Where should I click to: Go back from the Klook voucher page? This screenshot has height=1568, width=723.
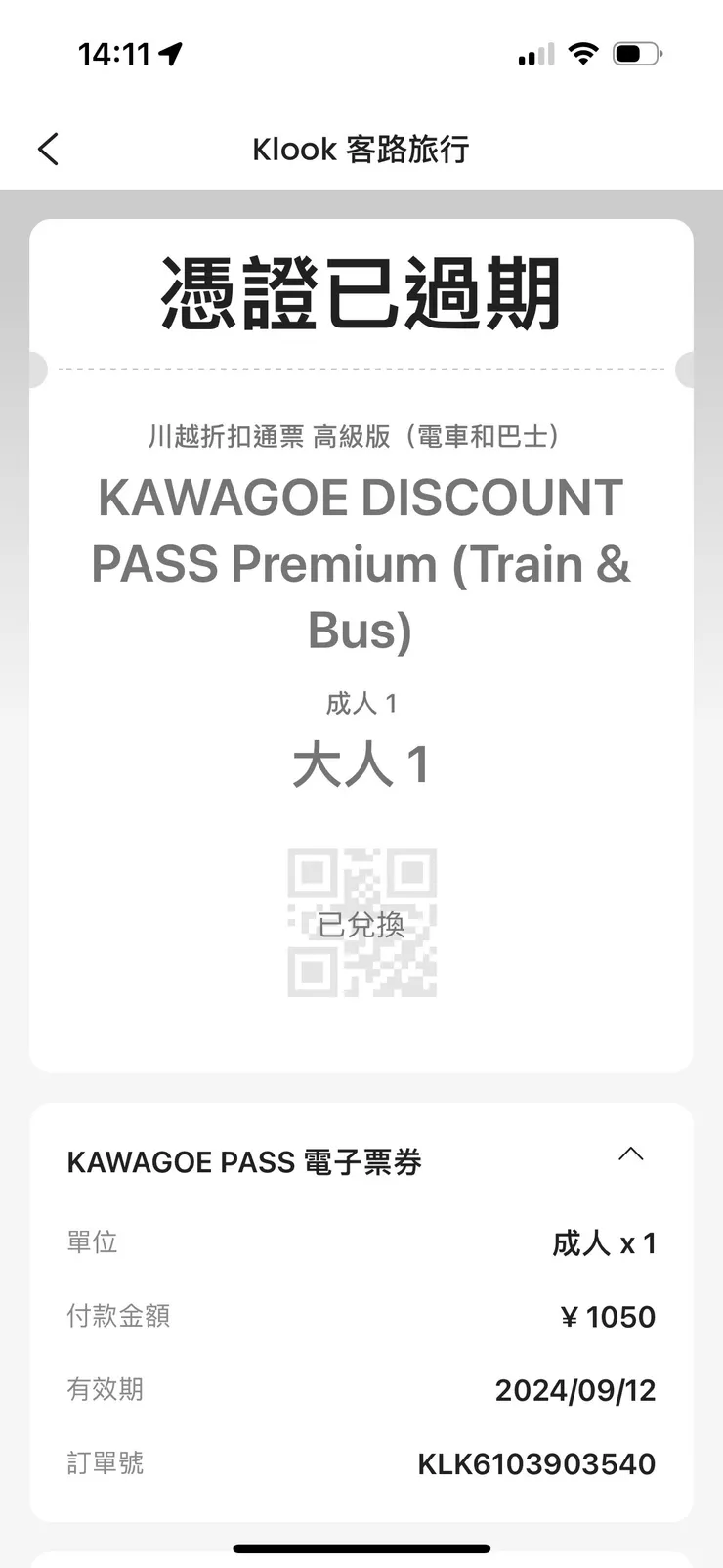tap(48, 150)
